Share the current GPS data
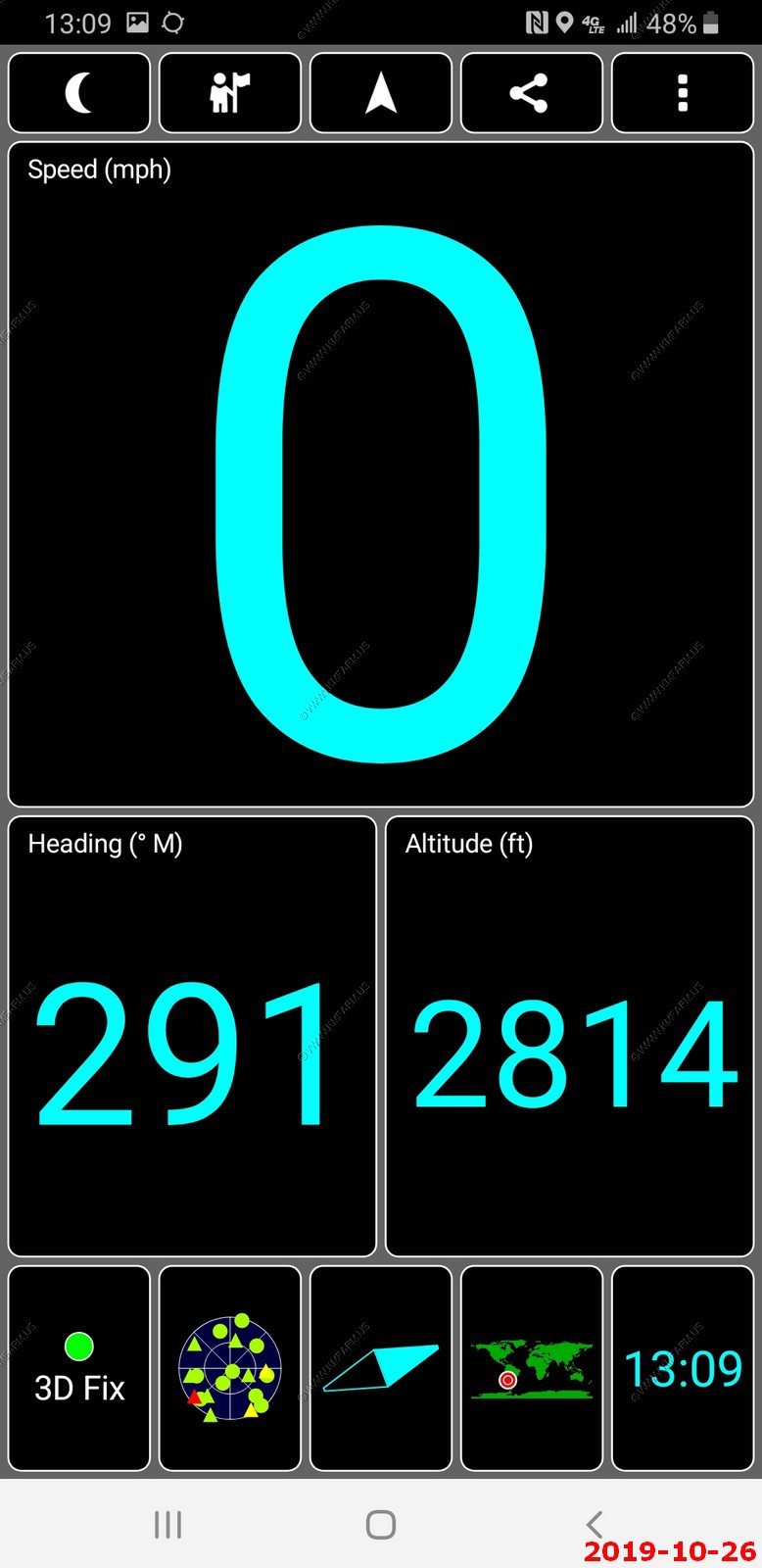The height and width of the screenshot is (1568, 762). [x=532, y=93]
